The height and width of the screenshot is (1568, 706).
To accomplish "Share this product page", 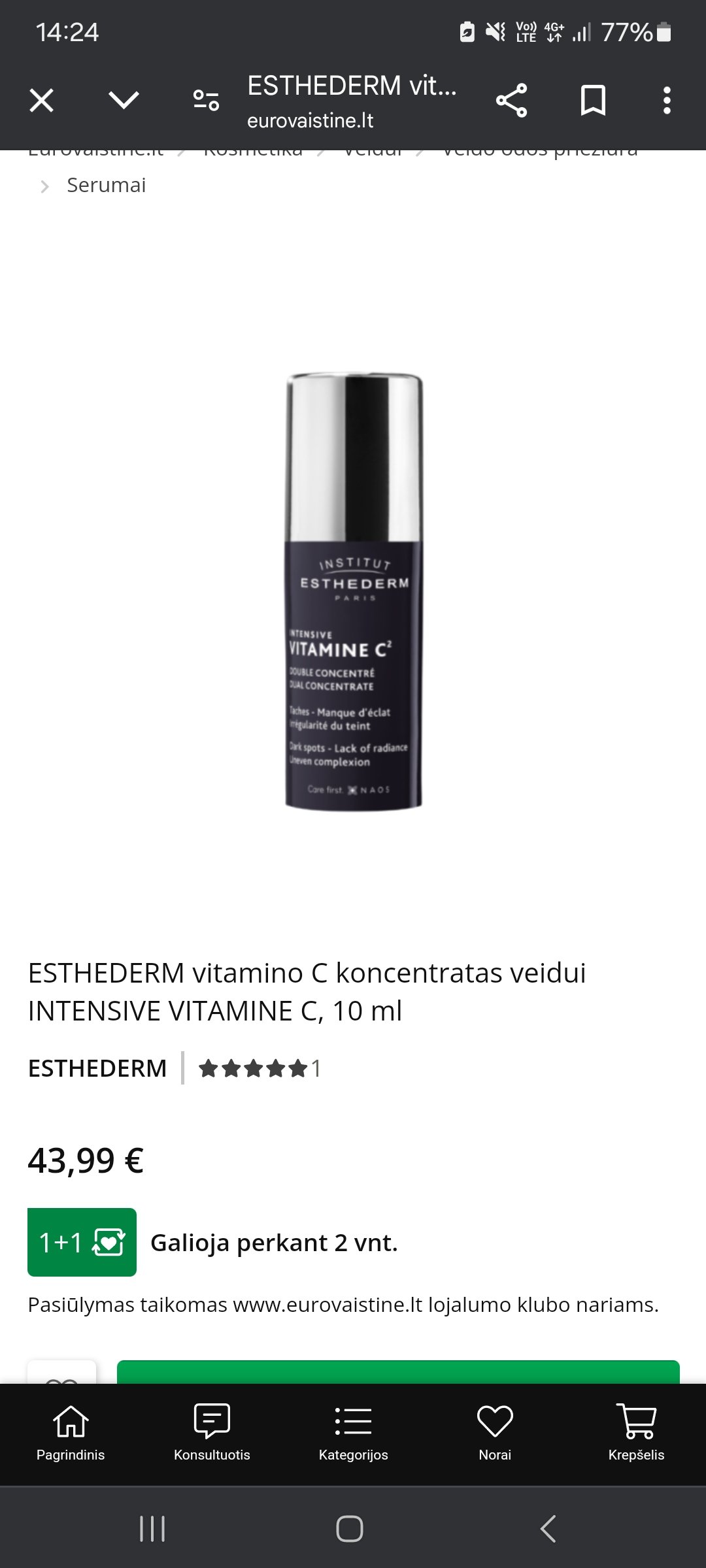I will click(x=511, y=101).
